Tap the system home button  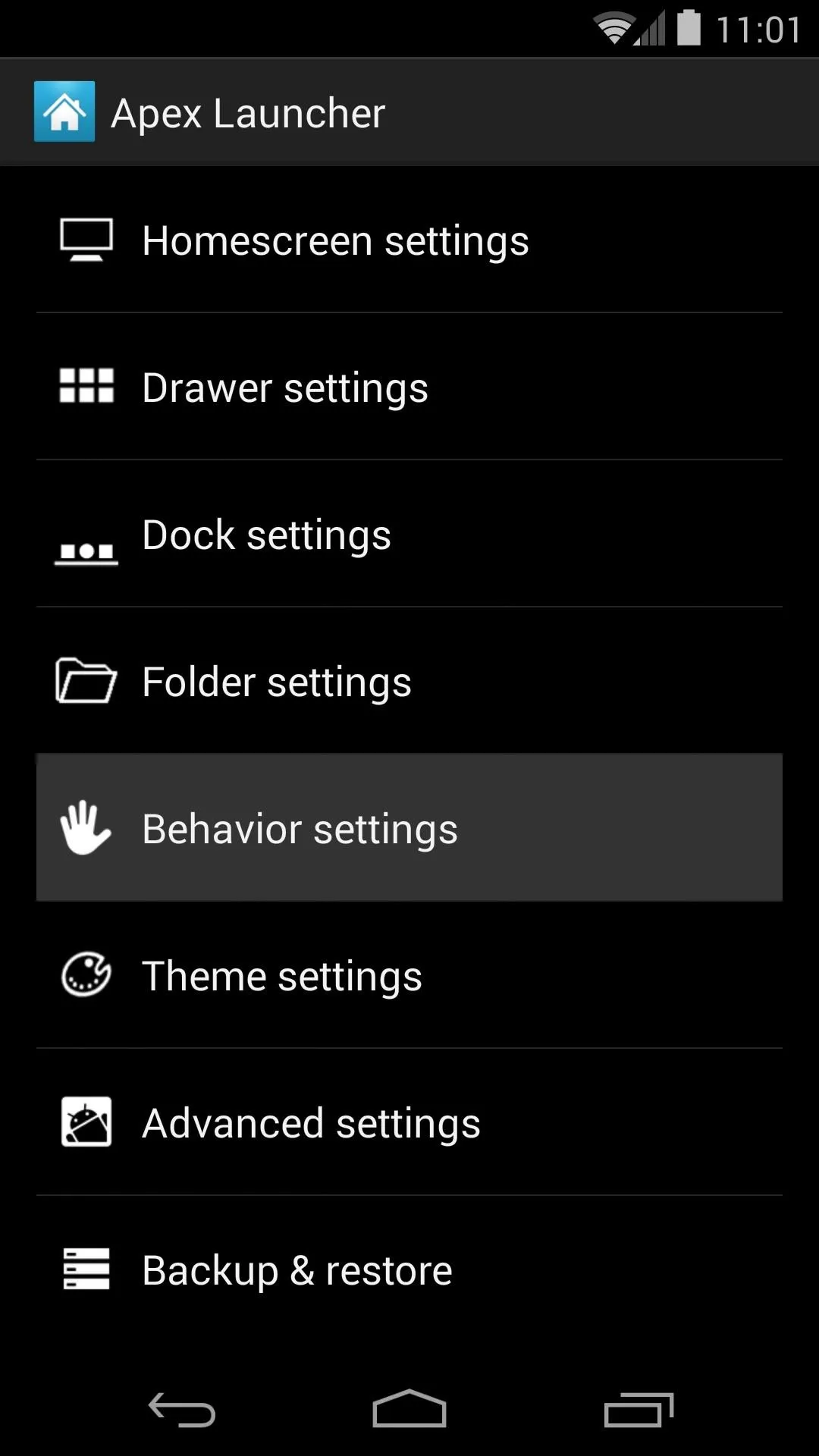[409, 1409]
